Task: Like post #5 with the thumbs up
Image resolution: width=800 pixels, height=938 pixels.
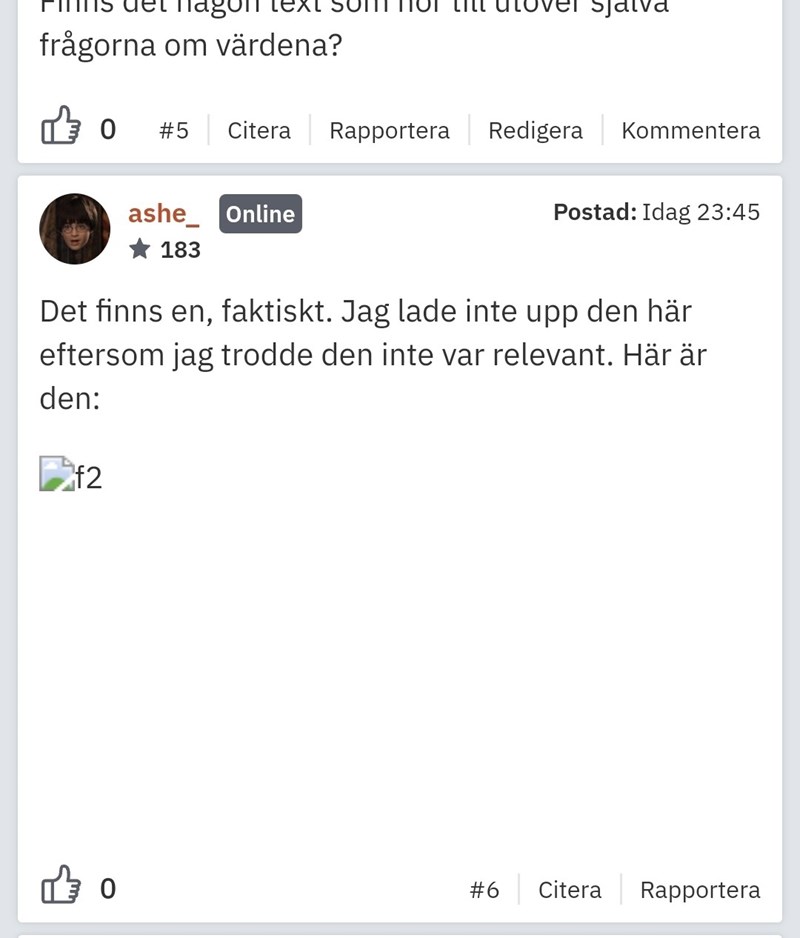Action: coord(60,127)
